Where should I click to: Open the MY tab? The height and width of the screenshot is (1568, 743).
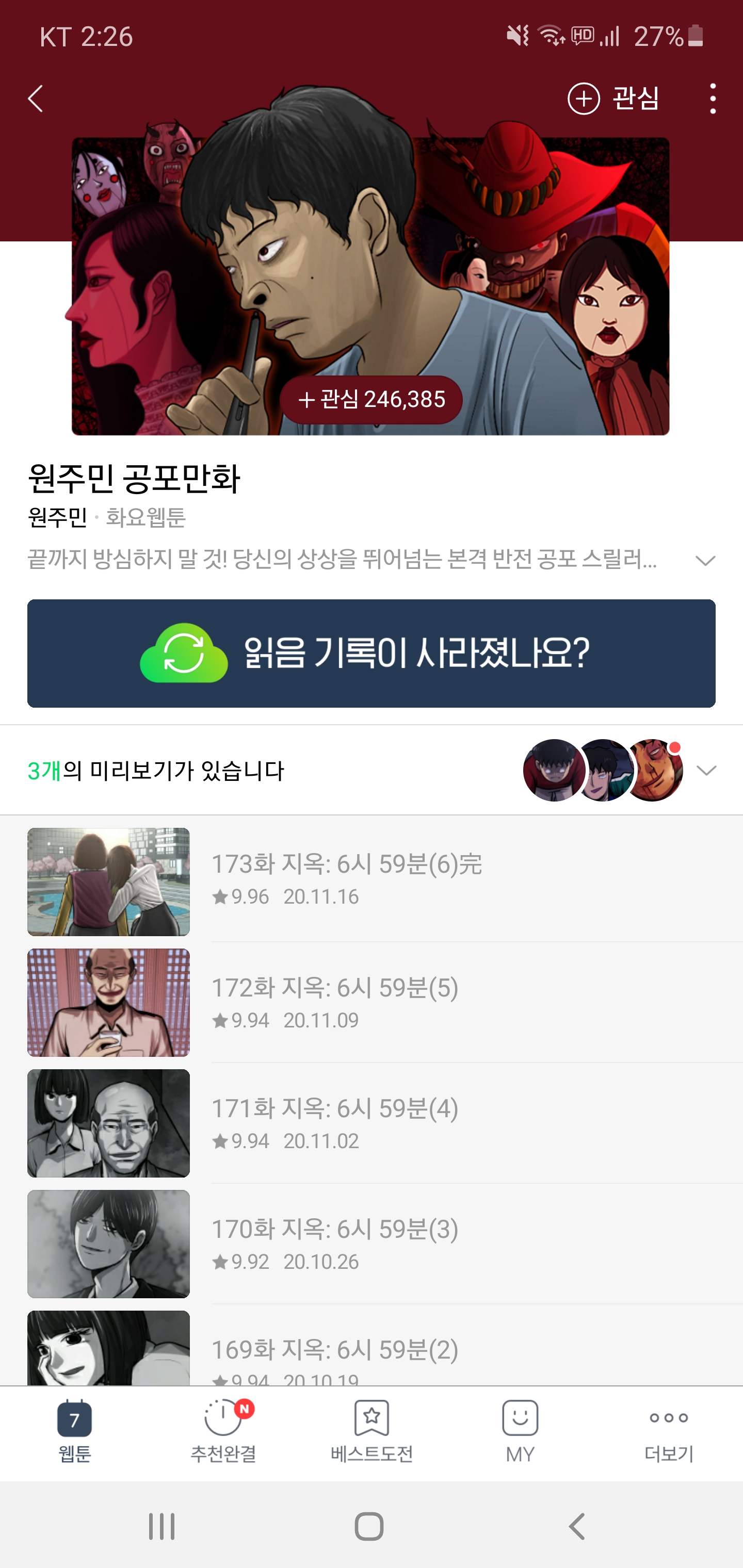(x=520, y=1432)
